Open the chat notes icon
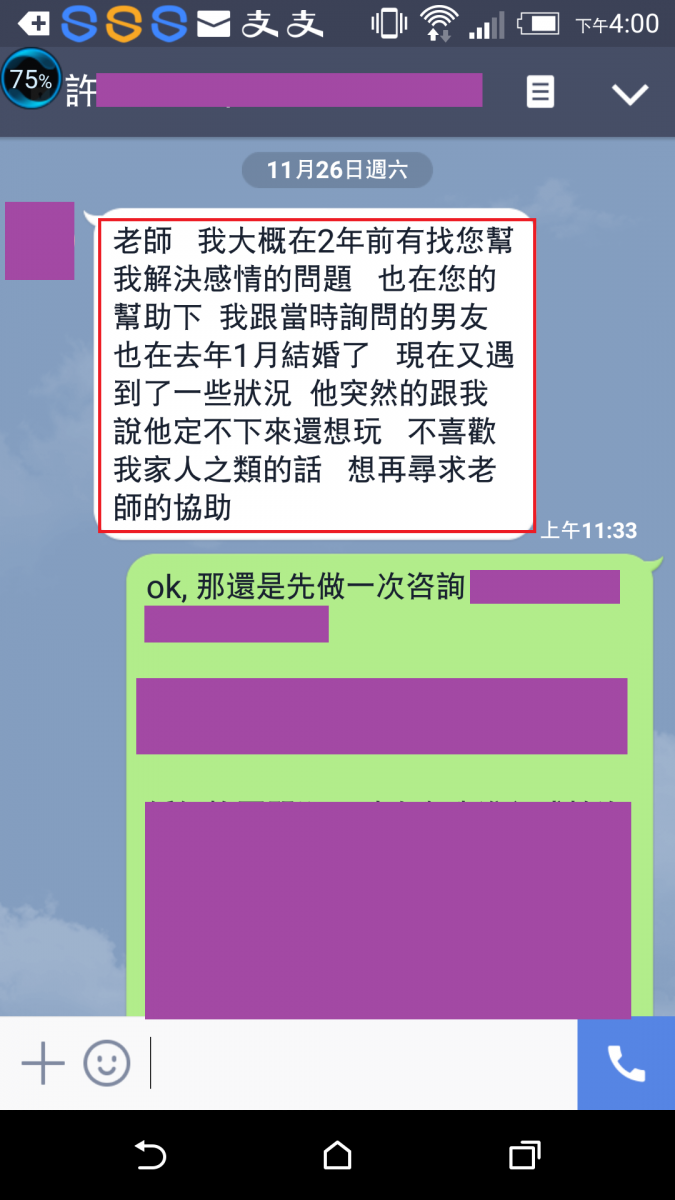 (540, 93)
